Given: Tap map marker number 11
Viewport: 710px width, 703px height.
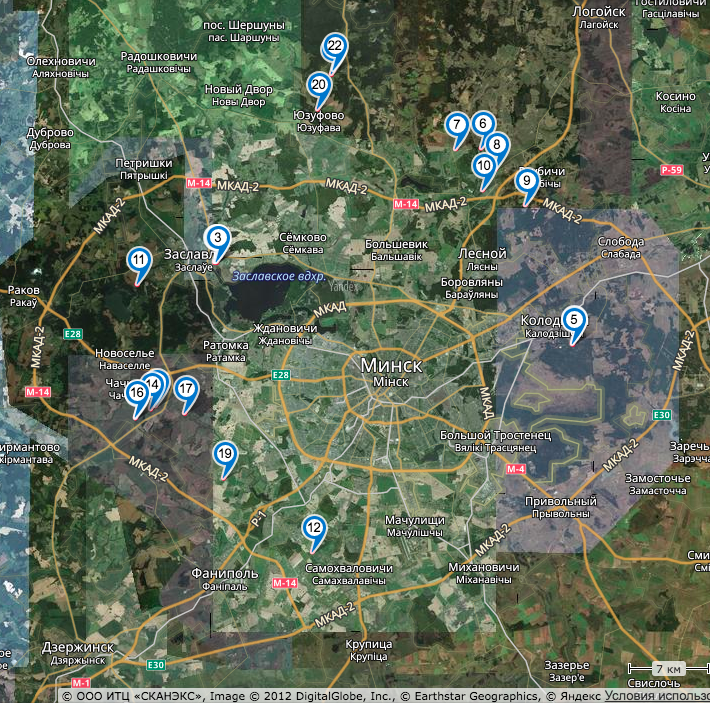Looking at the screenshot, I should tap(139, 260).
